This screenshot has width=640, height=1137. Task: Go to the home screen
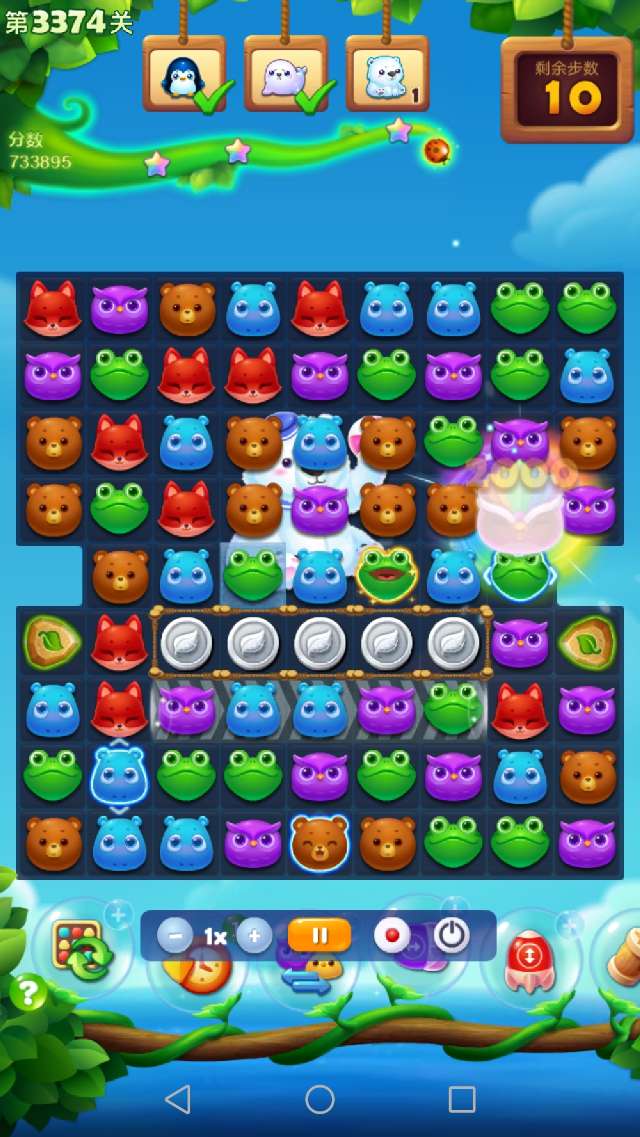320,1099
